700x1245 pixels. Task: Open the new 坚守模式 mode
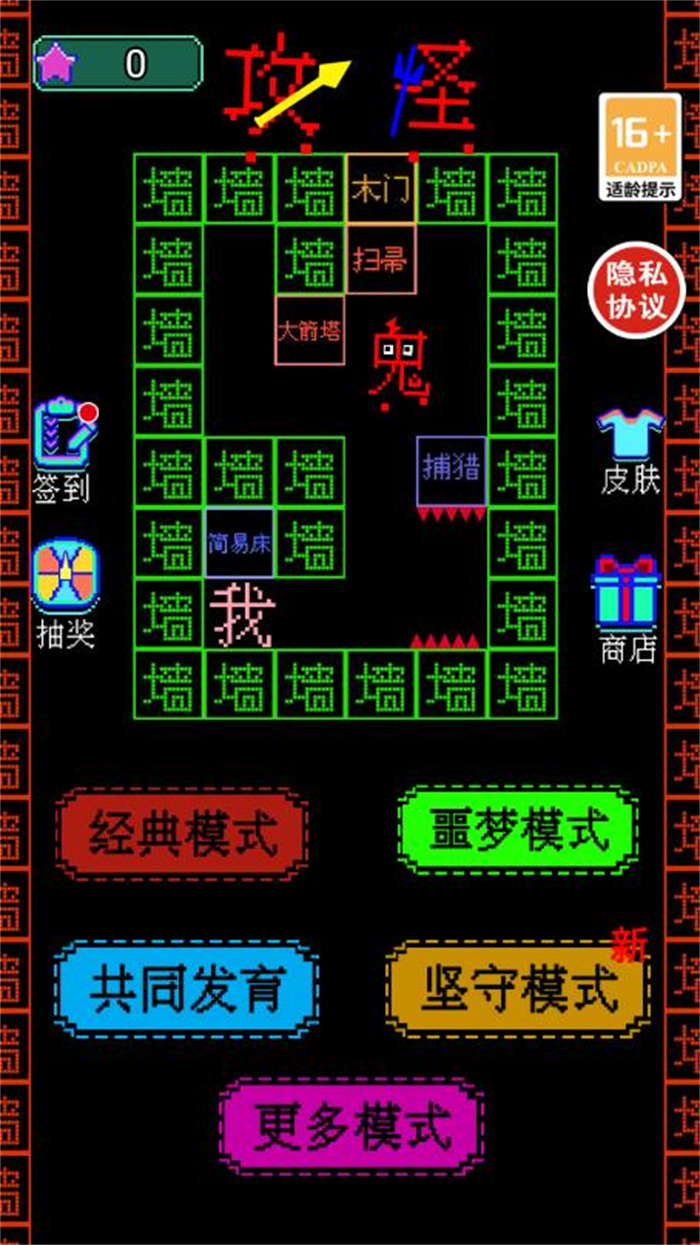[x=518, y=989]
